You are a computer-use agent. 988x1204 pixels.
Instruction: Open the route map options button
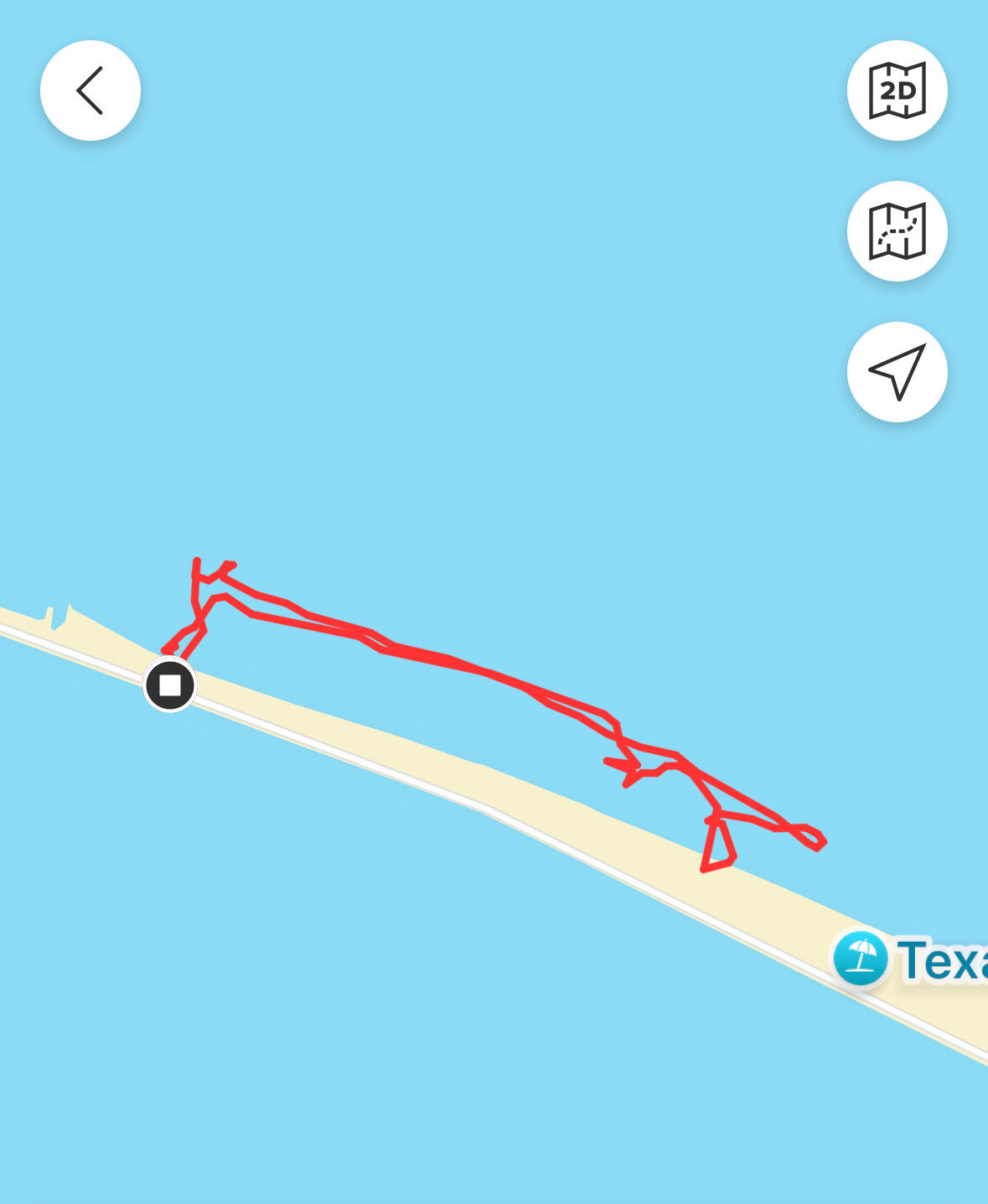(897, 231)
